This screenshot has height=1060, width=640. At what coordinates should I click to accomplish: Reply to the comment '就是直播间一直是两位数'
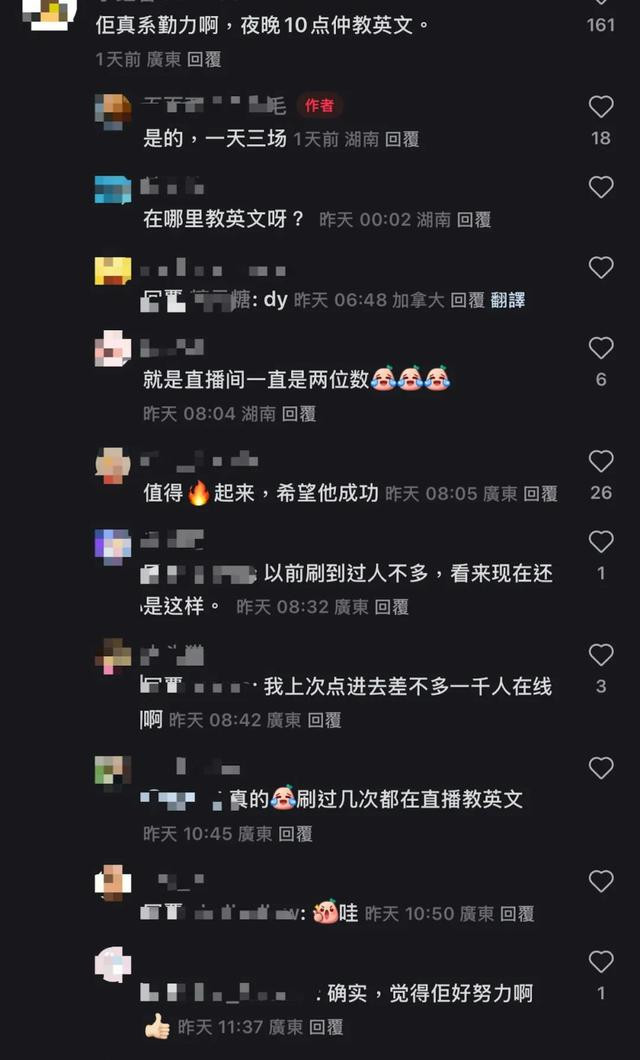click(299, 413)
